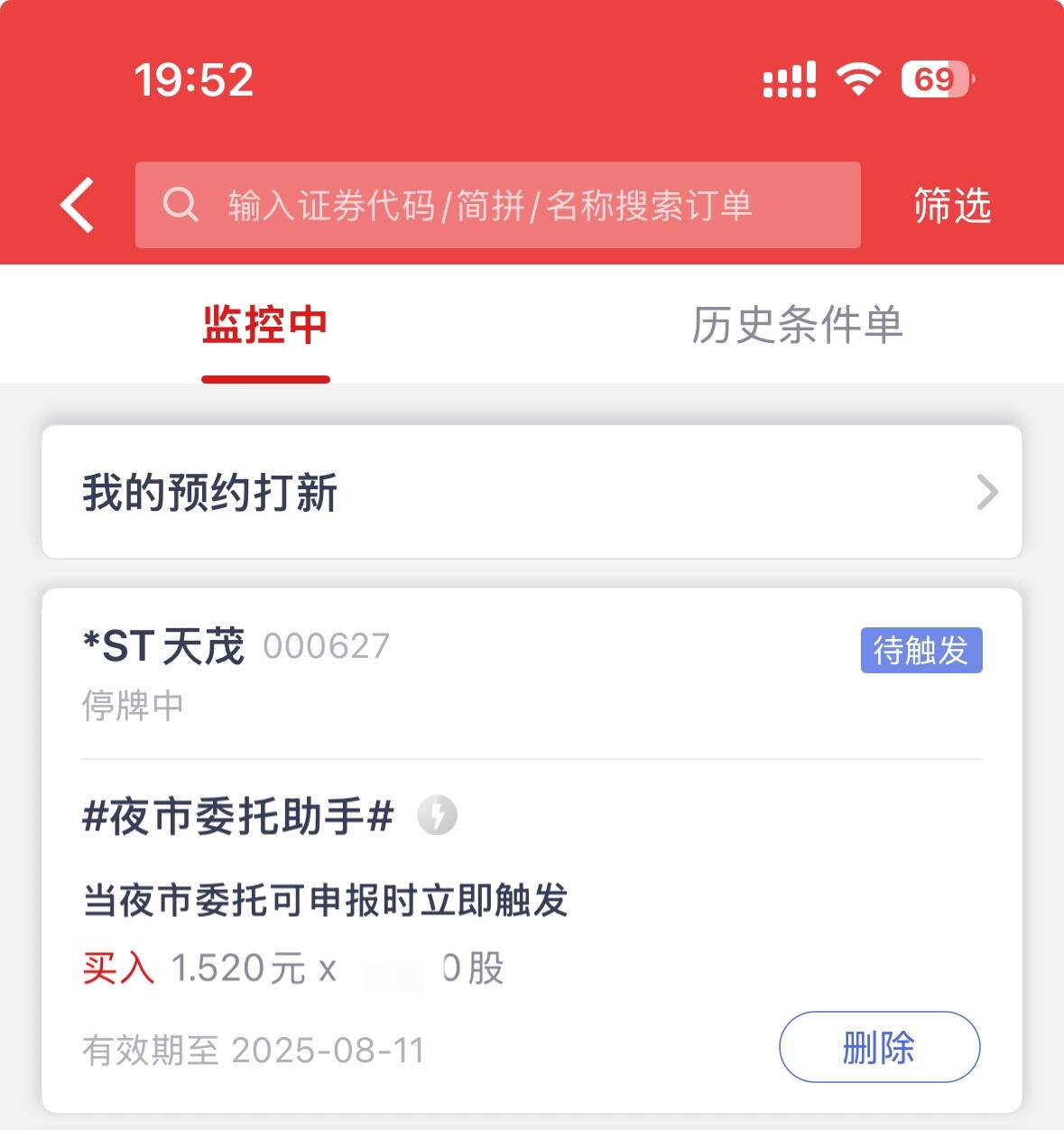Open 我的预约打新 row
Screen dimensions: 1064x1130
point(532,492)
